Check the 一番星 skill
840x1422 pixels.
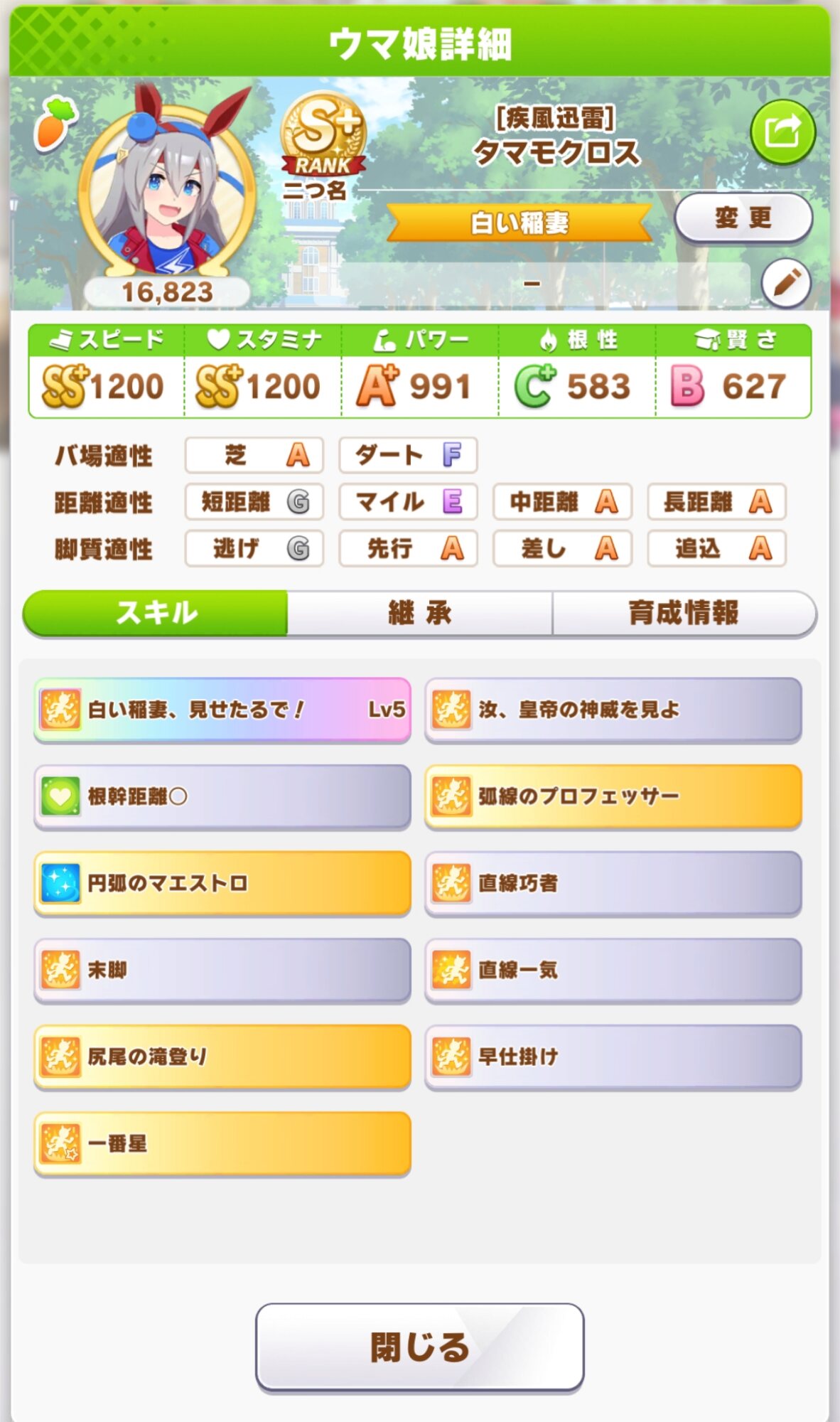[x=222, y=1143]
